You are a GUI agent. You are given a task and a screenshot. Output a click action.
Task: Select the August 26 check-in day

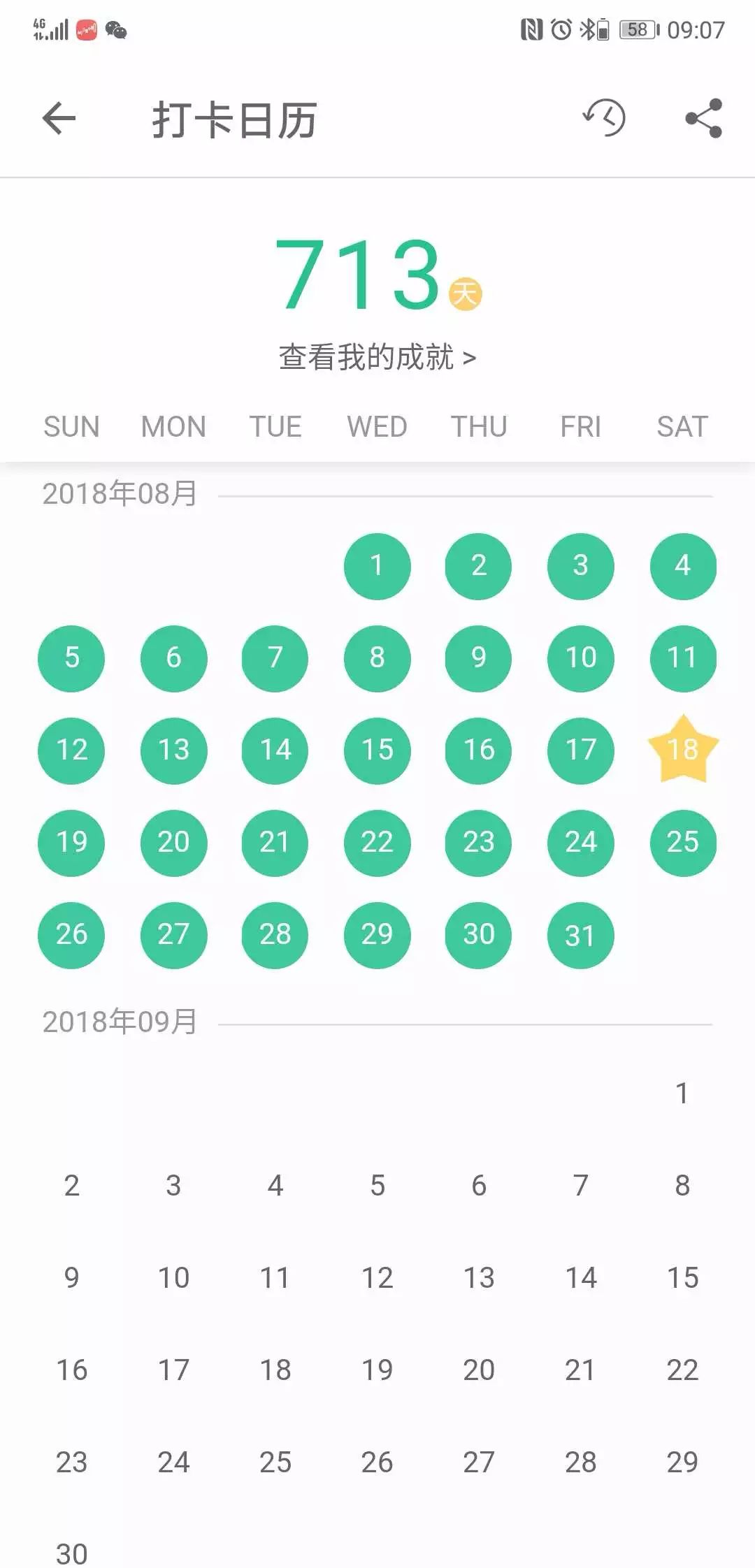pyautogui.click(x=71, y=935)
